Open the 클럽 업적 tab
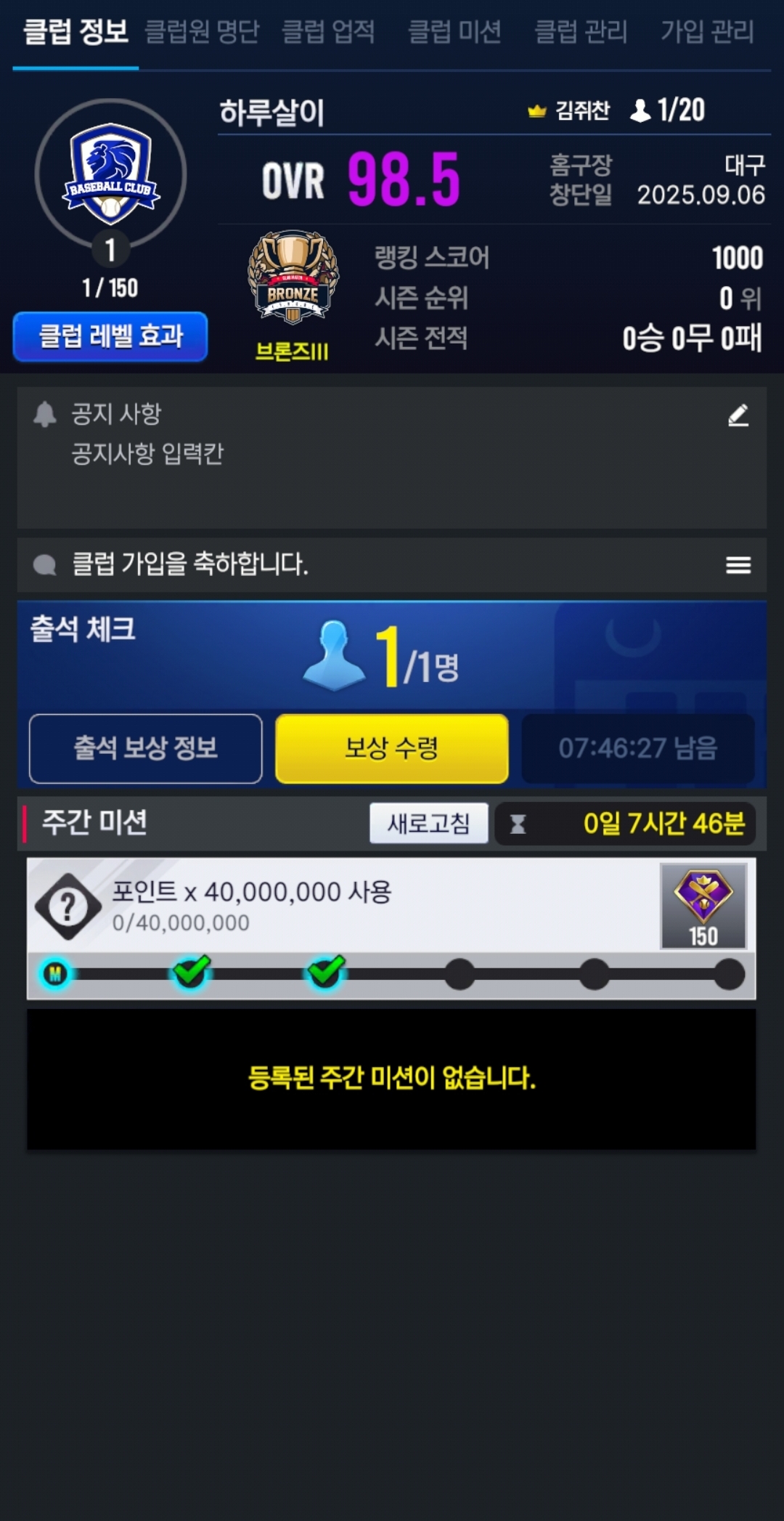 (x=328, y=32)
